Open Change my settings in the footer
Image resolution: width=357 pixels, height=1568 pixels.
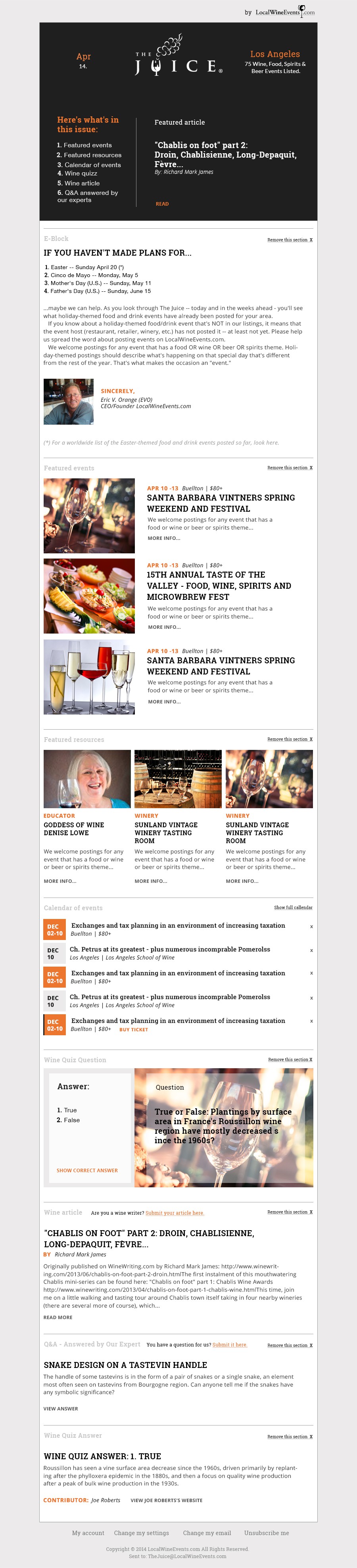pos(141,1533)
